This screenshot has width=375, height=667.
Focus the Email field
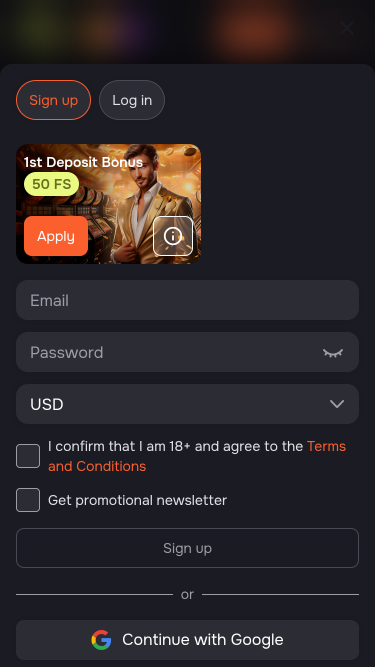188,300
